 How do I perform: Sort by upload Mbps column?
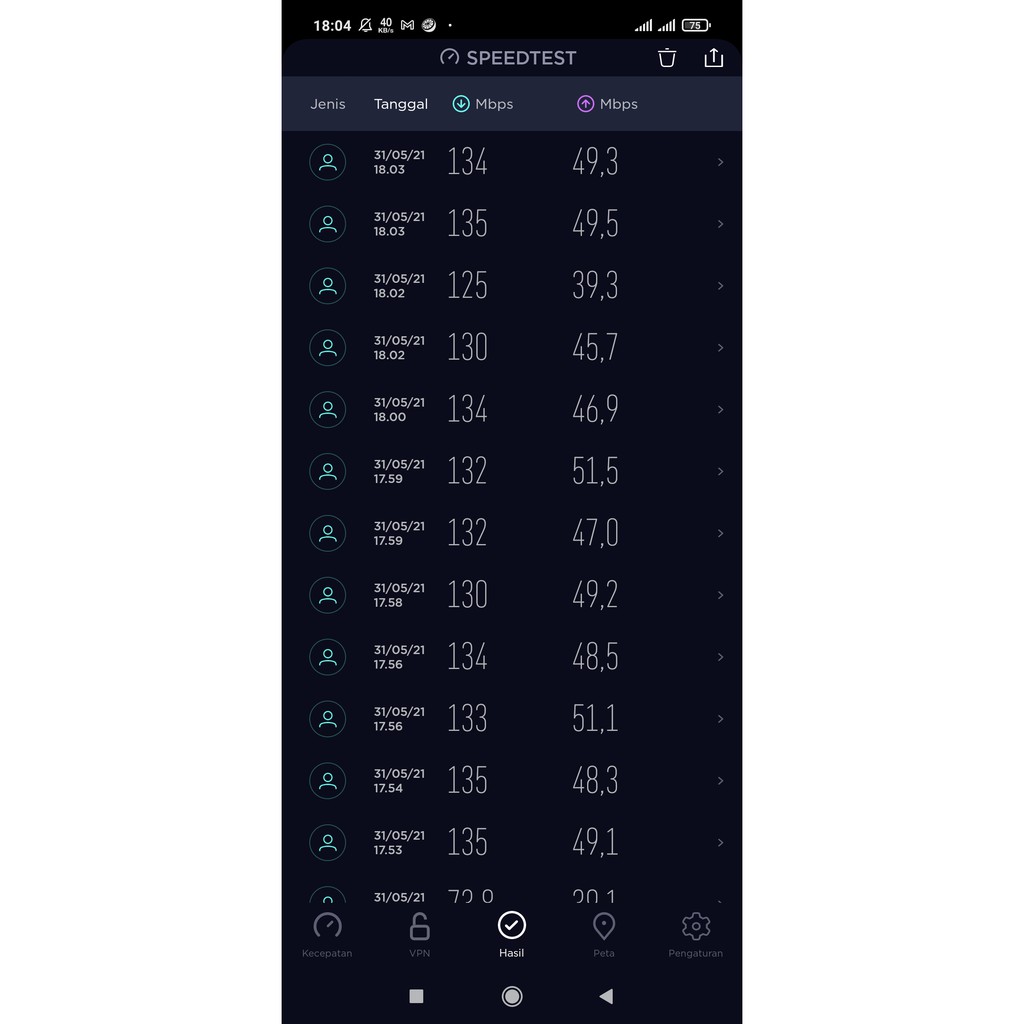607,104
